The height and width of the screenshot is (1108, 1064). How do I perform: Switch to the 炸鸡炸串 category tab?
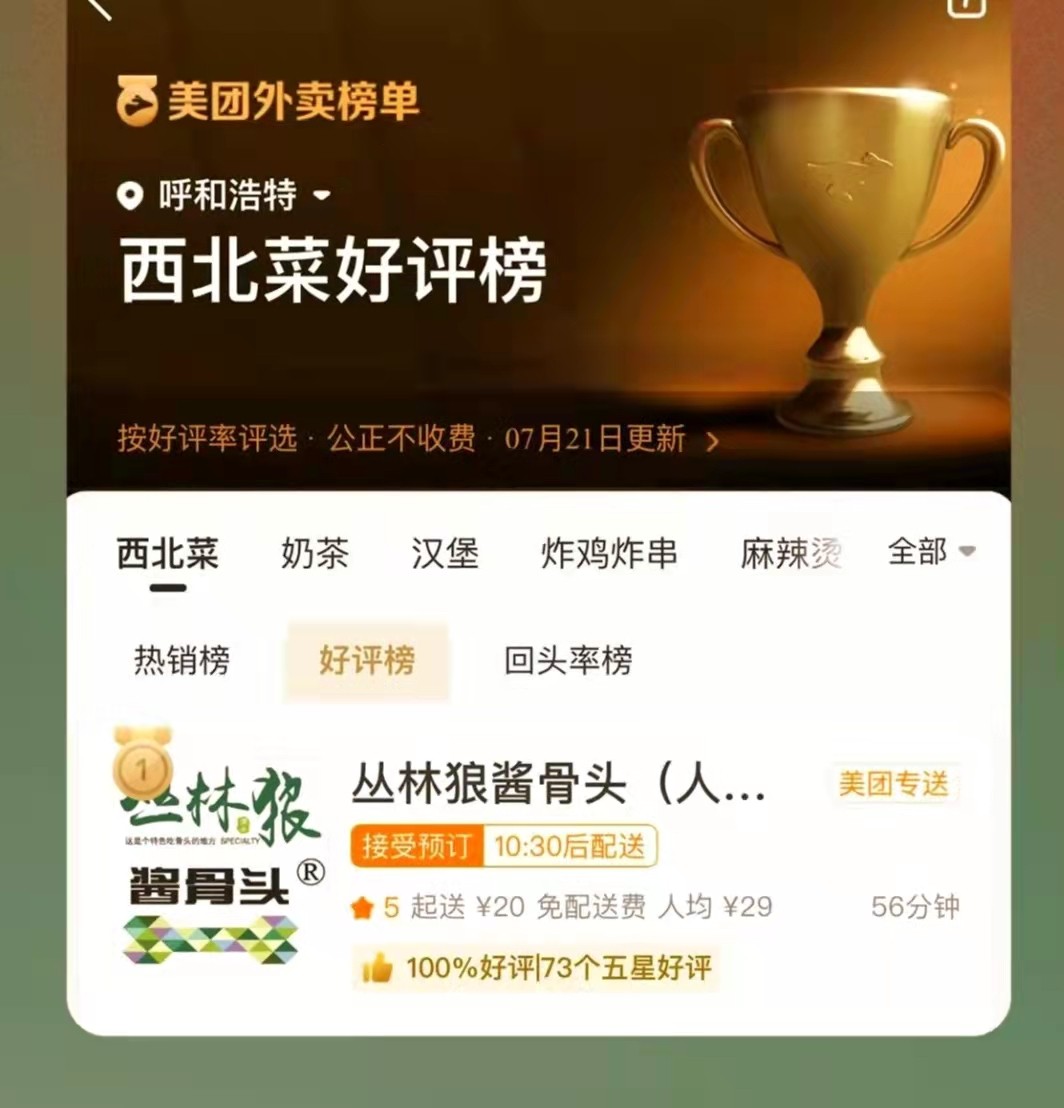[x=609, y=553]
